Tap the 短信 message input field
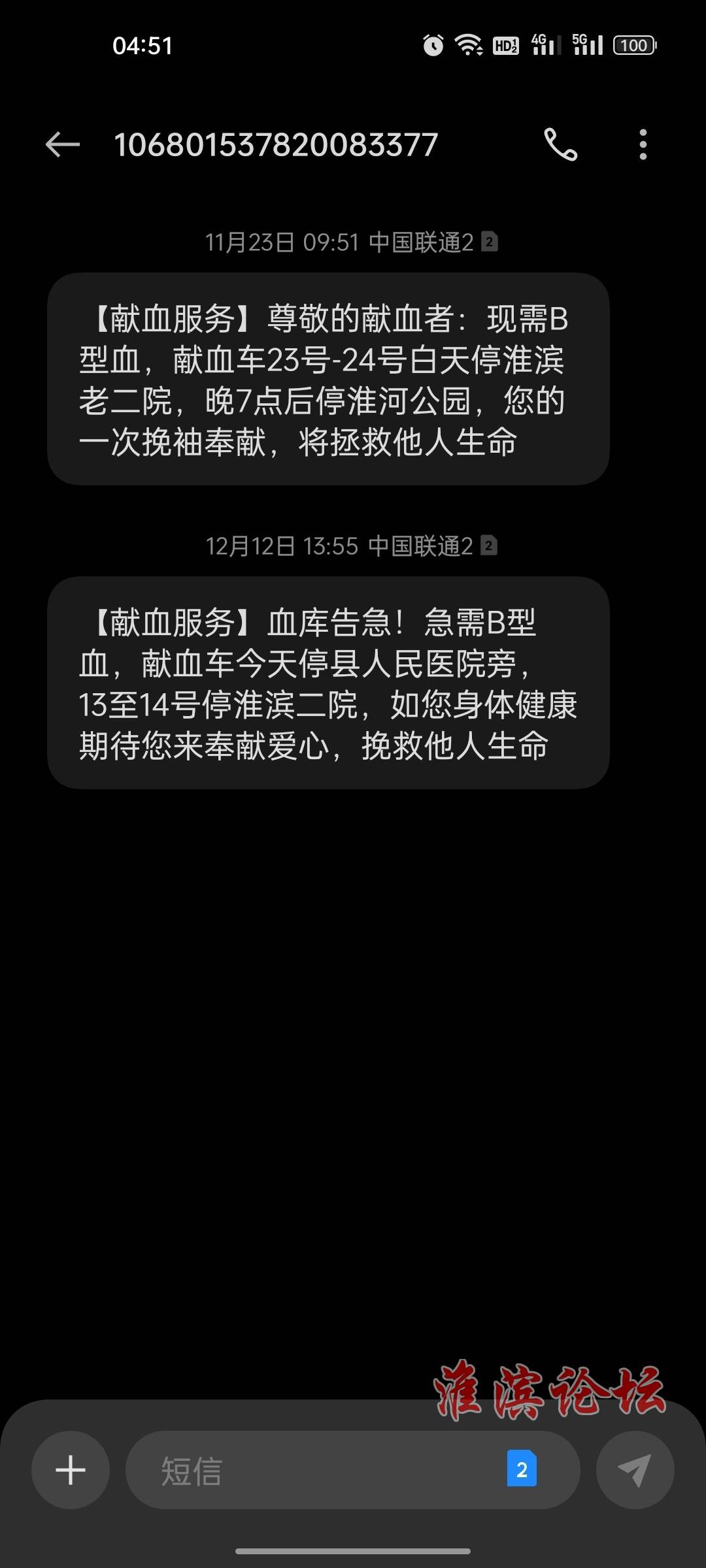The image size is (706, 1568). click(x=314, y=1470)
